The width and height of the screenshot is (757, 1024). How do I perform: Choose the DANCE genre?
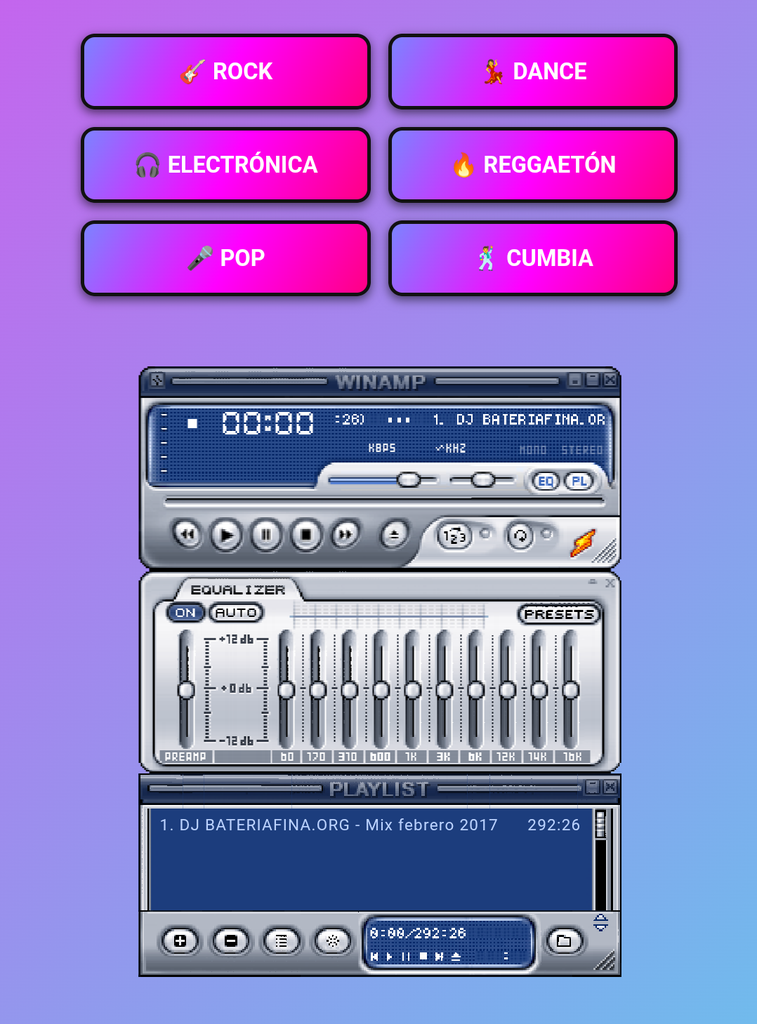533,71
